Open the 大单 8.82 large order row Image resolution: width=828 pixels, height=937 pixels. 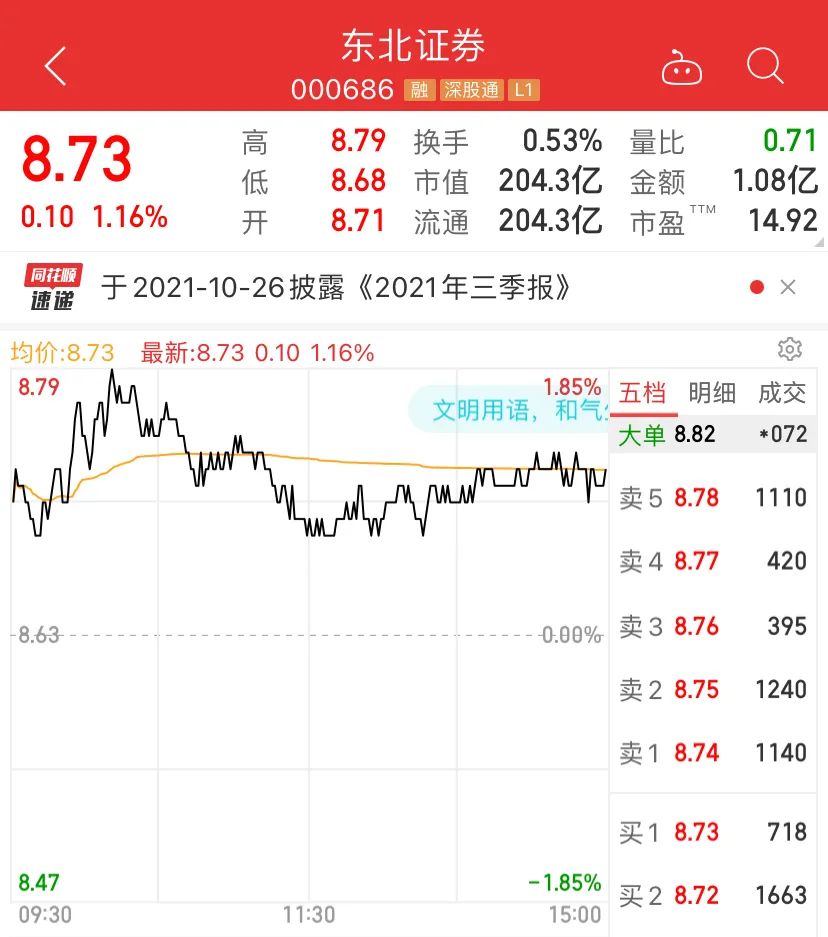[x=713, y=435]
